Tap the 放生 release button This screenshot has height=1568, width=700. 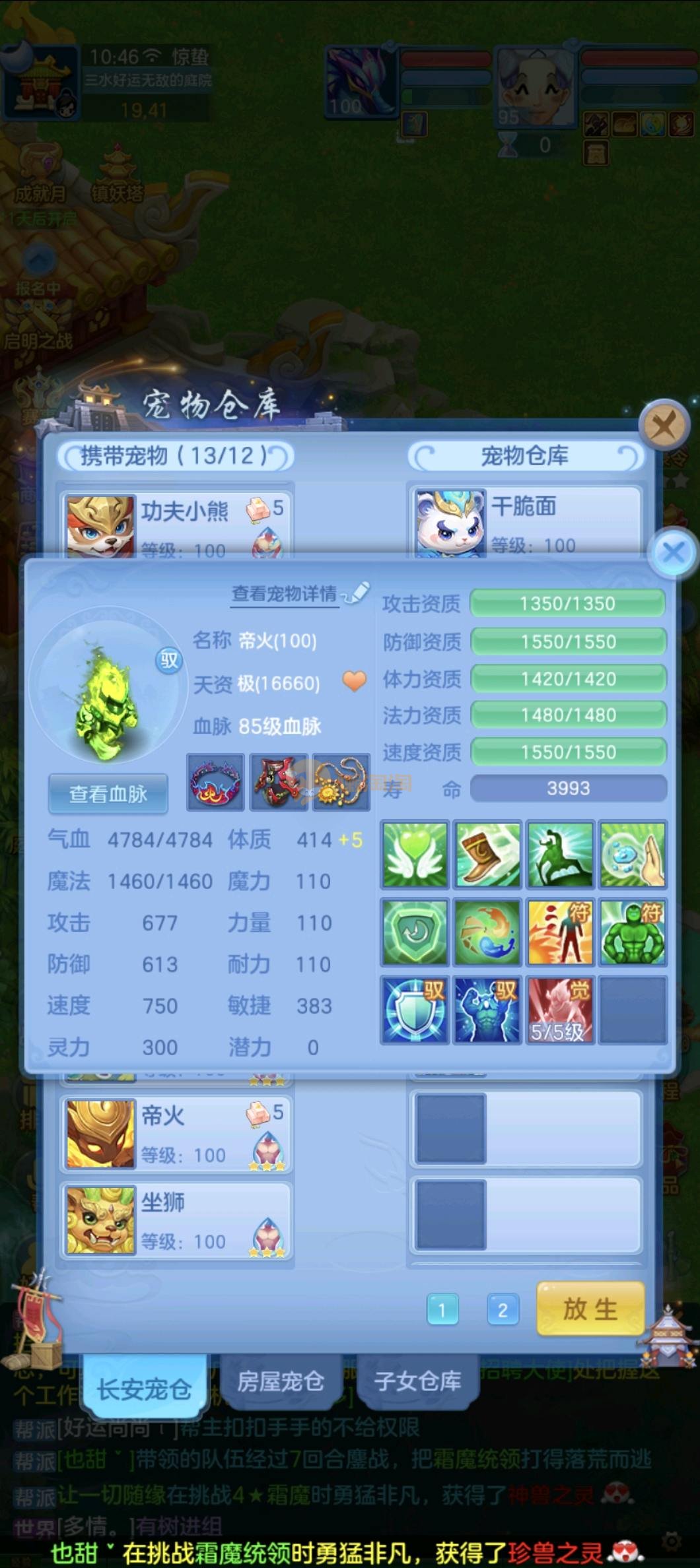(590, 1309)
